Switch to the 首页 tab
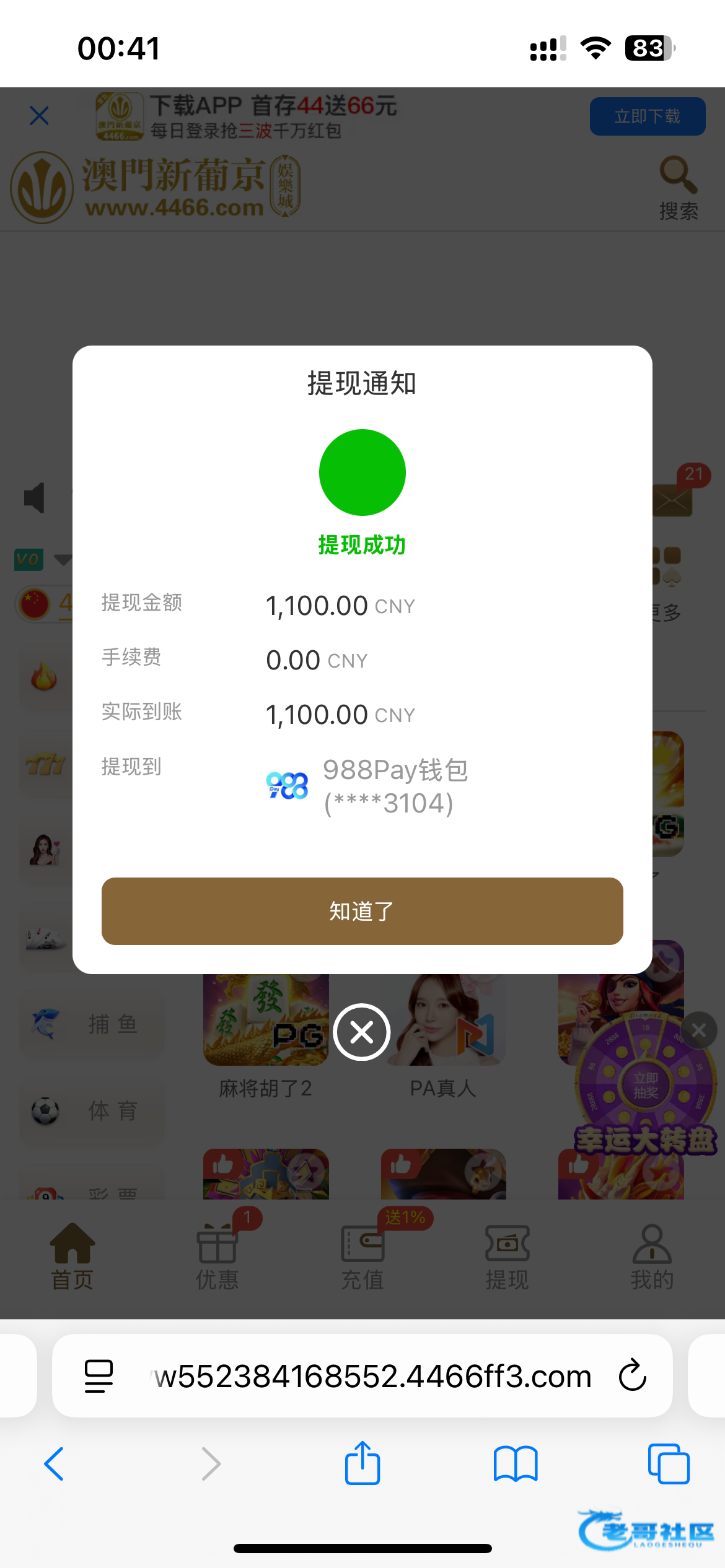This screenshot has width=725, height=1568. pos(72,1257)
